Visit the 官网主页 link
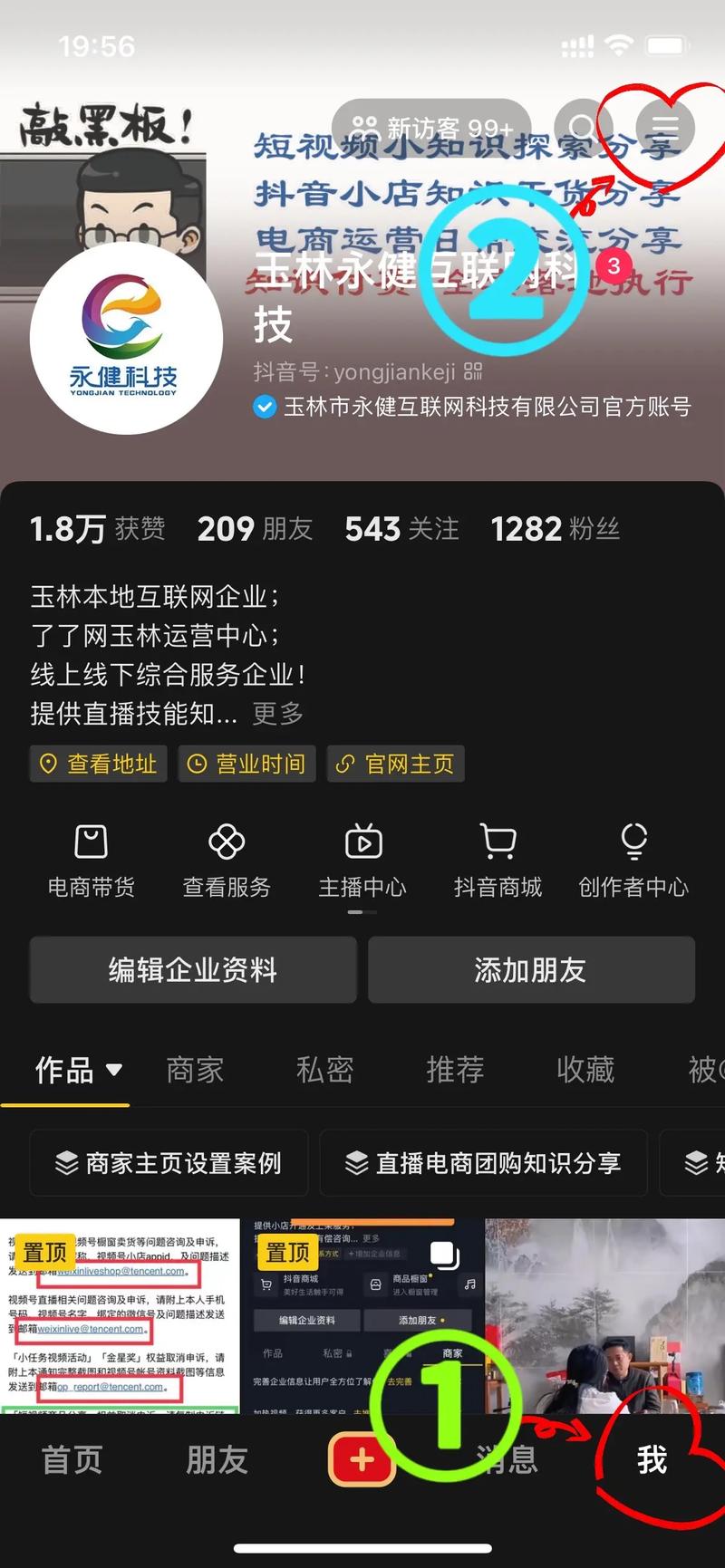Viewport: 725px width, 1568px height. click(395, 764)
